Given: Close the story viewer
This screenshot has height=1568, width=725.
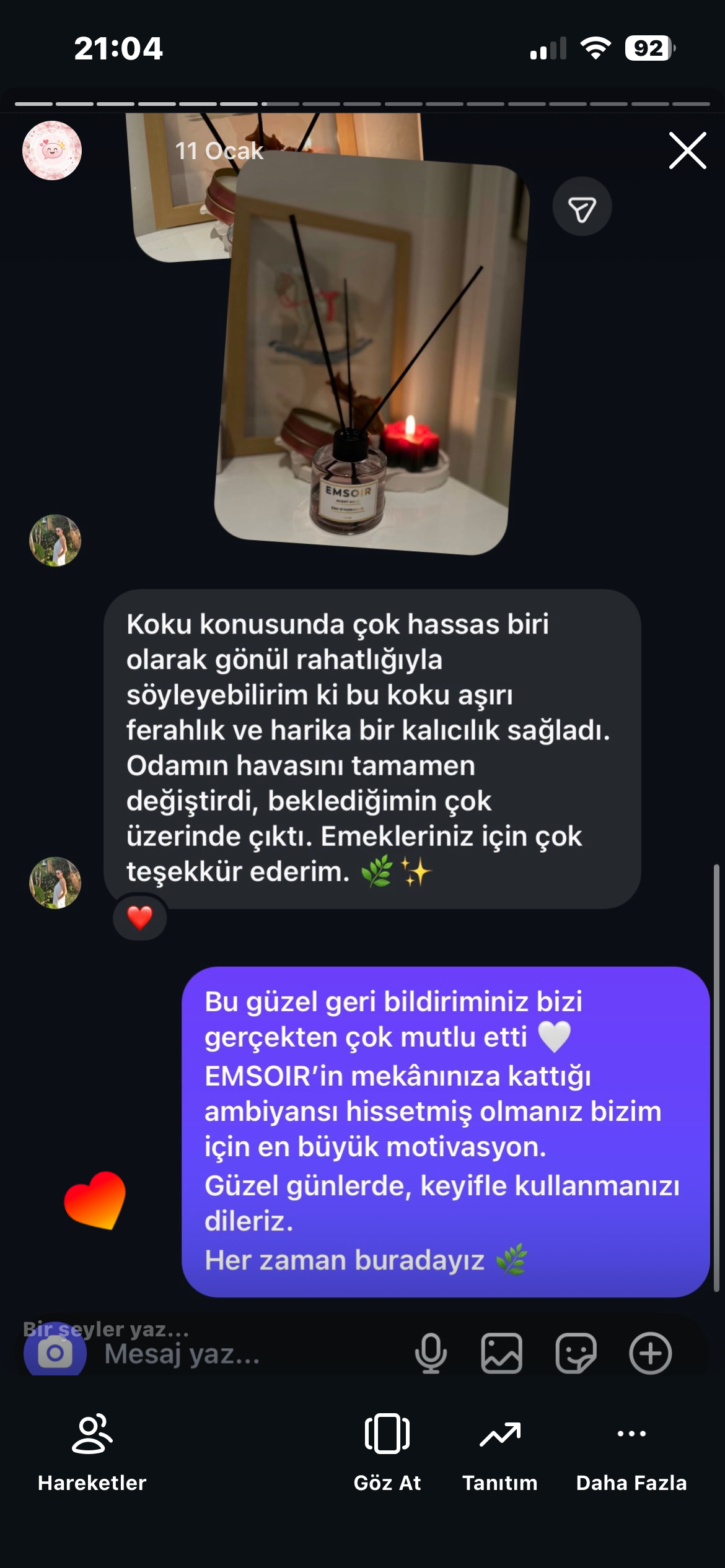Looking at the screenshot, I should coord(687,150).
